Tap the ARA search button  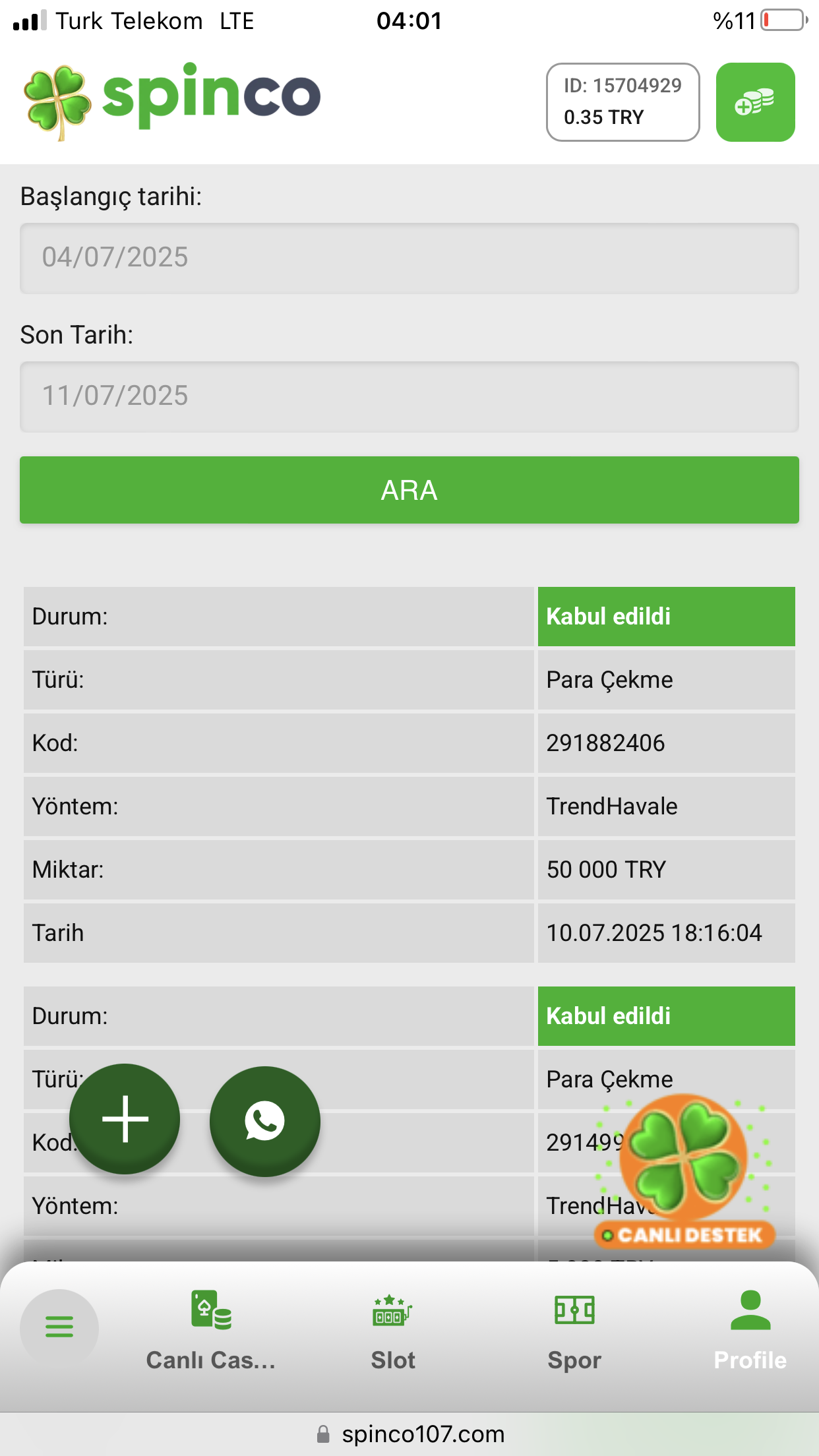tap(409, 490)
